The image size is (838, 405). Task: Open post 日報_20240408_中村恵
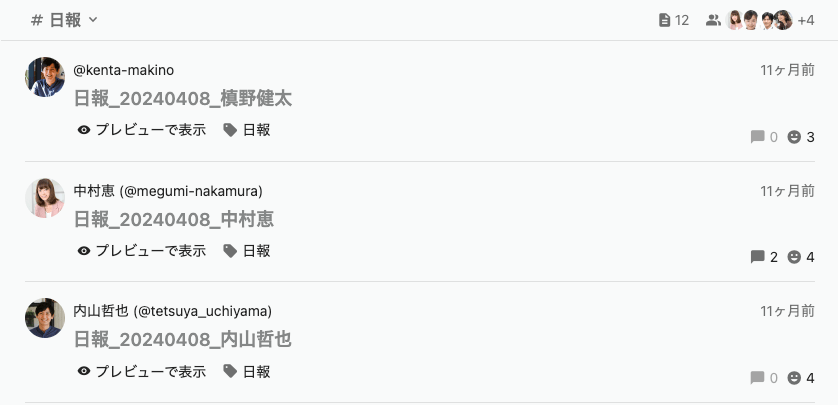tap(173, 219)
